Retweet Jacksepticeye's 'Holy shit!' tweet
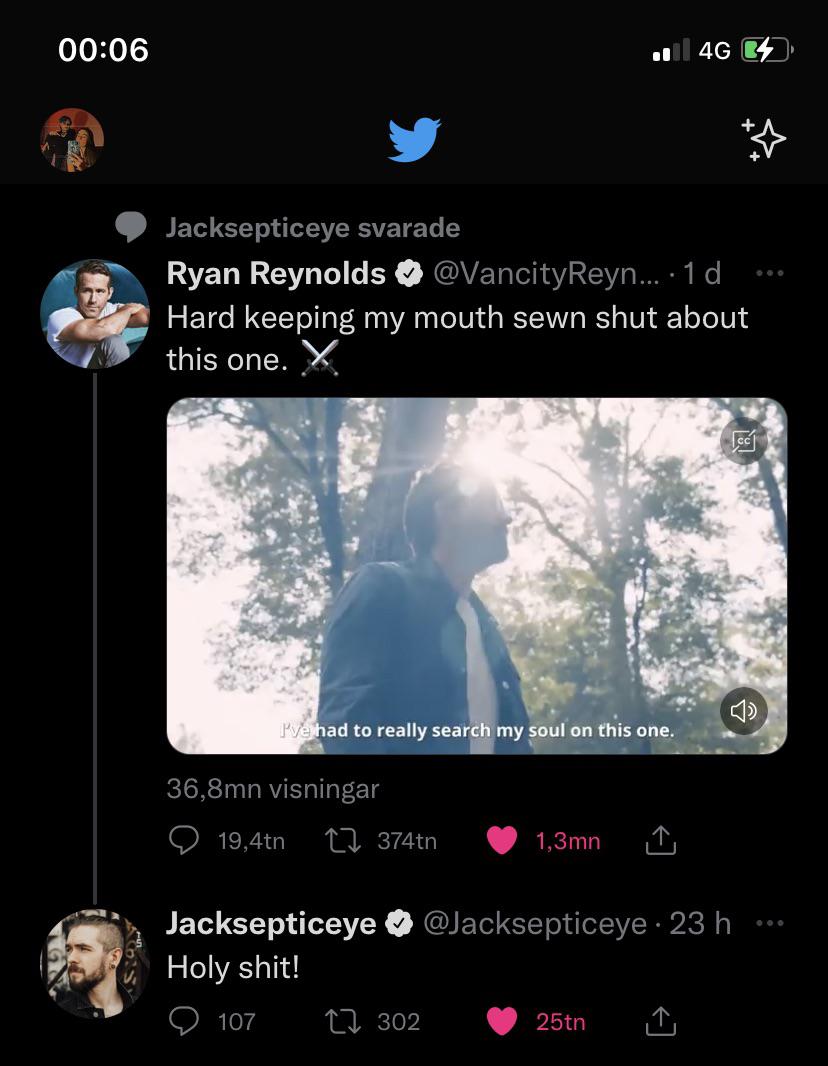 341,1021
